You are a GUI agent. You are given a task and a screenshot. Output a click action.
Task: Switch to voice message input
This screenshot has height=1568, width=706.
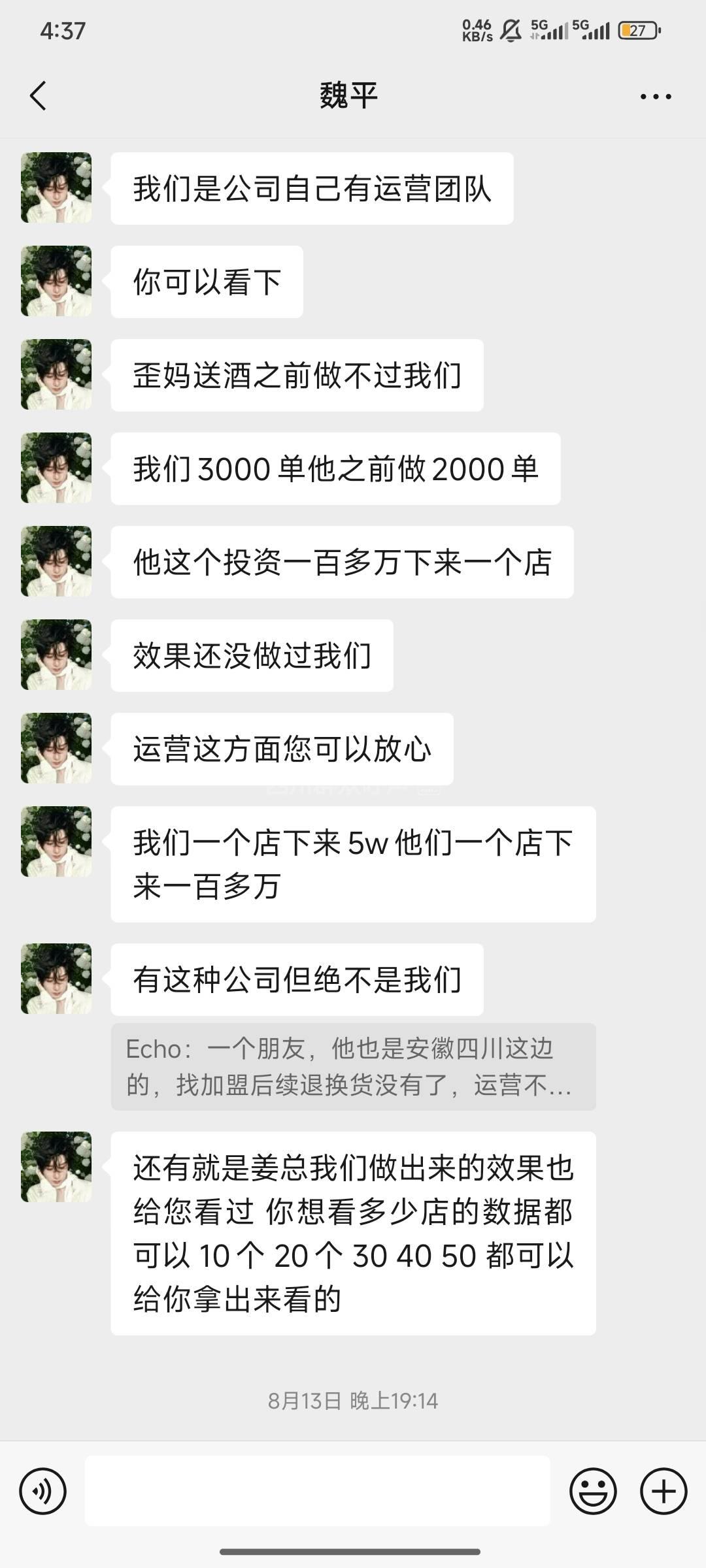coord(43,1491)
